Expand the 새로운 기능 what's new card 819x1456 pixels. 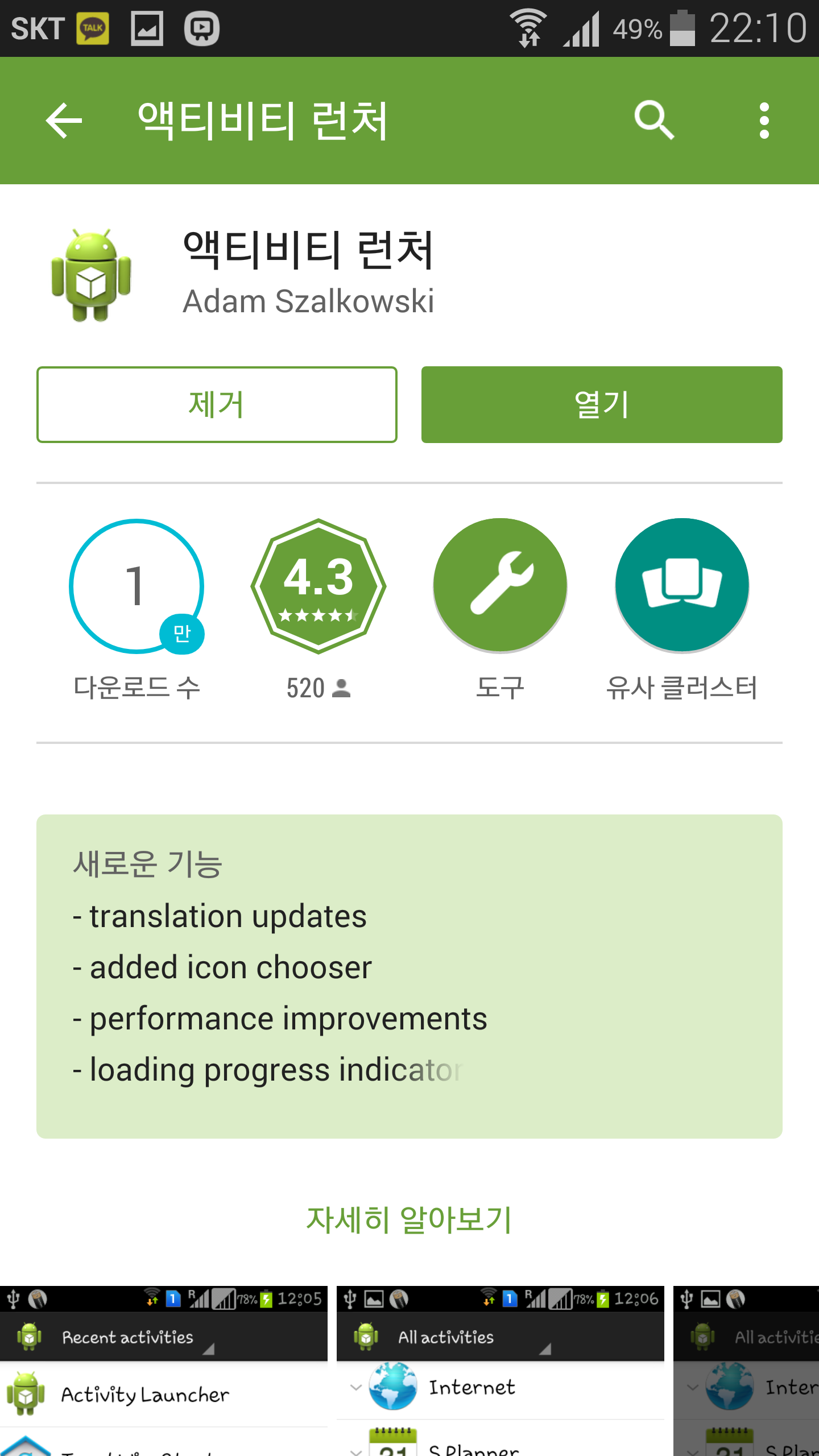click(x=409, y=976)
